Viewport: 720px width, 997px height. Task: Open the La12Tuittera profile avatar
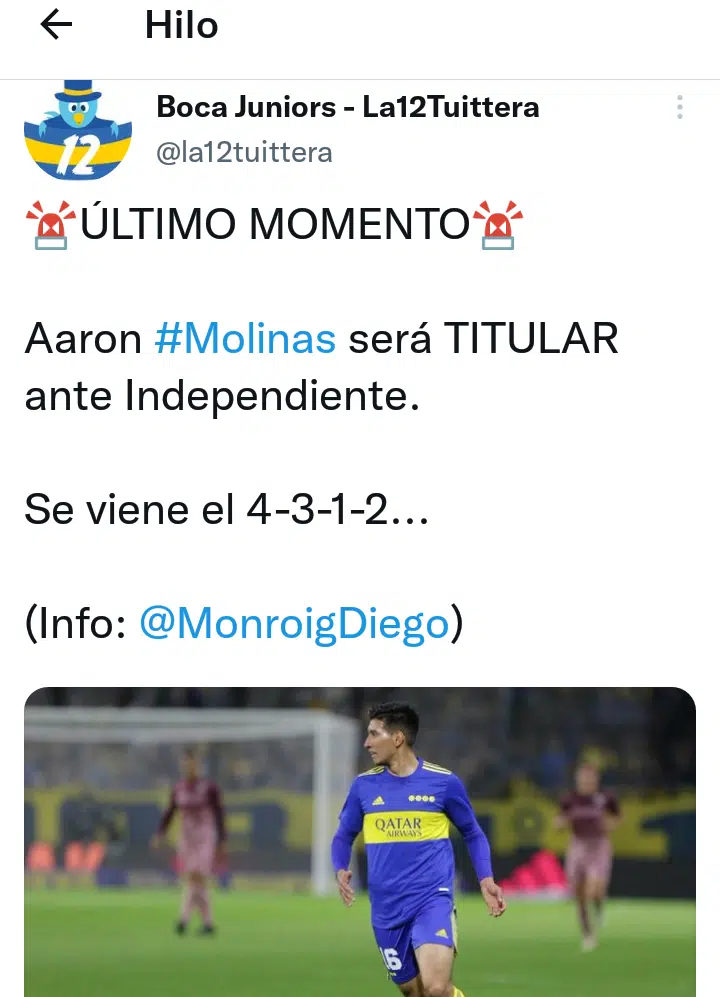[77, 130]
